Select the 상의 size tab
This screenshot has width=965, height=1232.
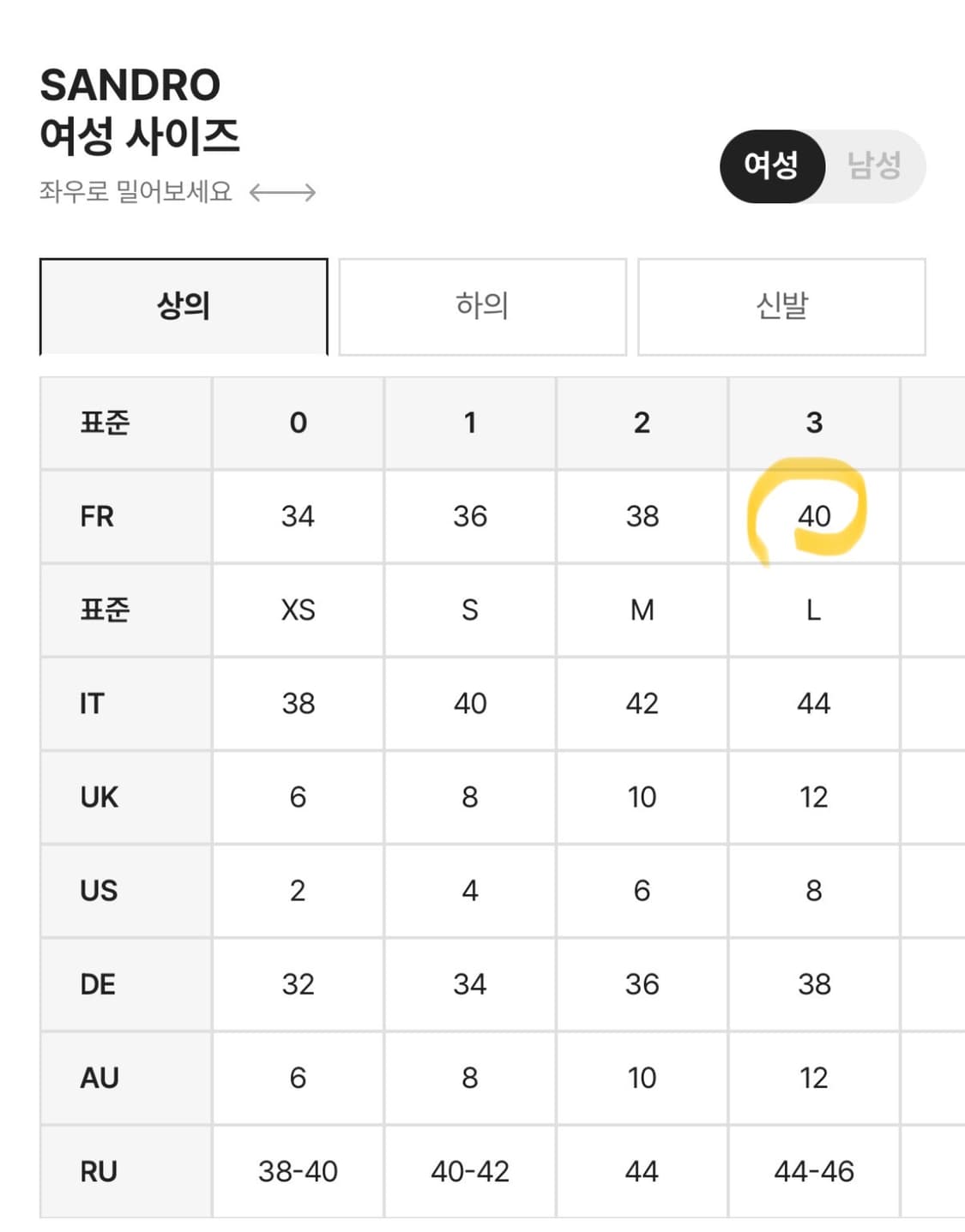(183, 306)
